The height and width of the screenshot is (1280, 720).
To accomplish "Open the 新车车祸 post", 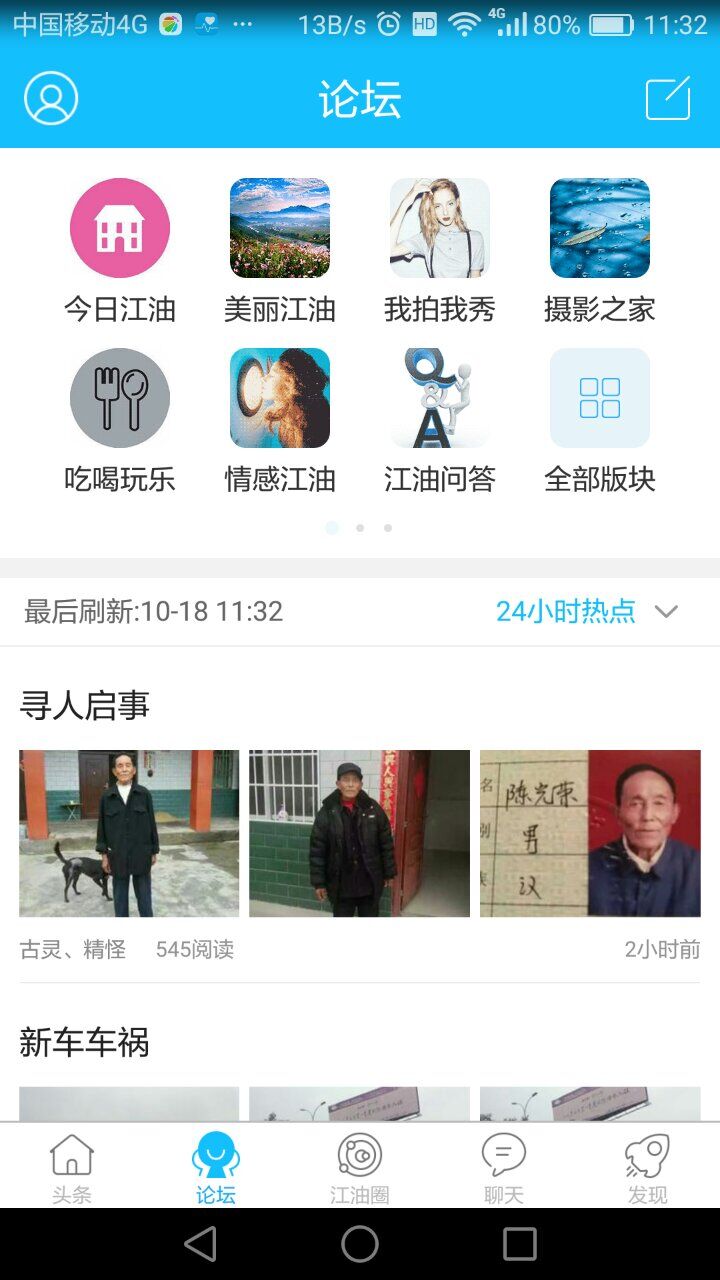I will tap(85, 1043).
